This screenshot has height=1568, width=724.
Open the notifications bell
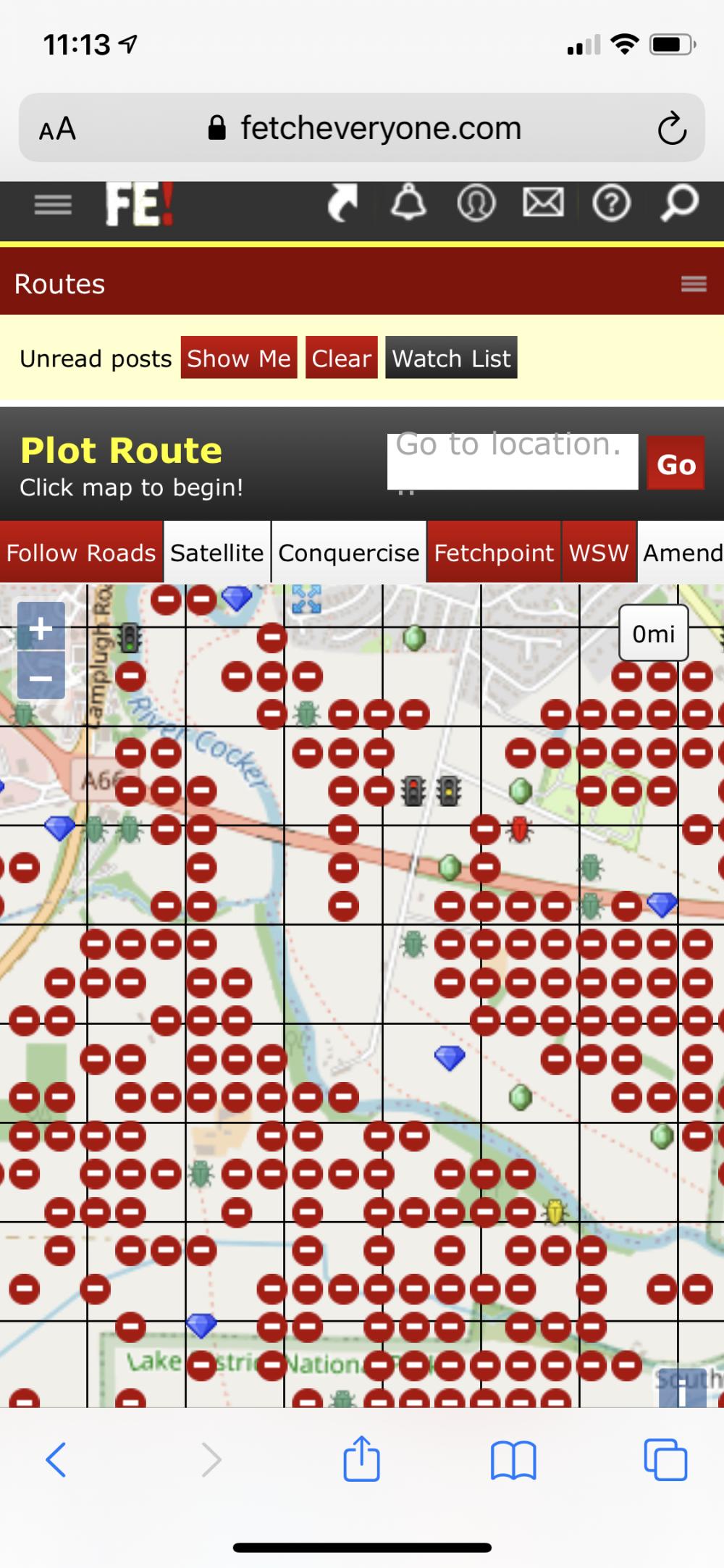pos(408,204)
